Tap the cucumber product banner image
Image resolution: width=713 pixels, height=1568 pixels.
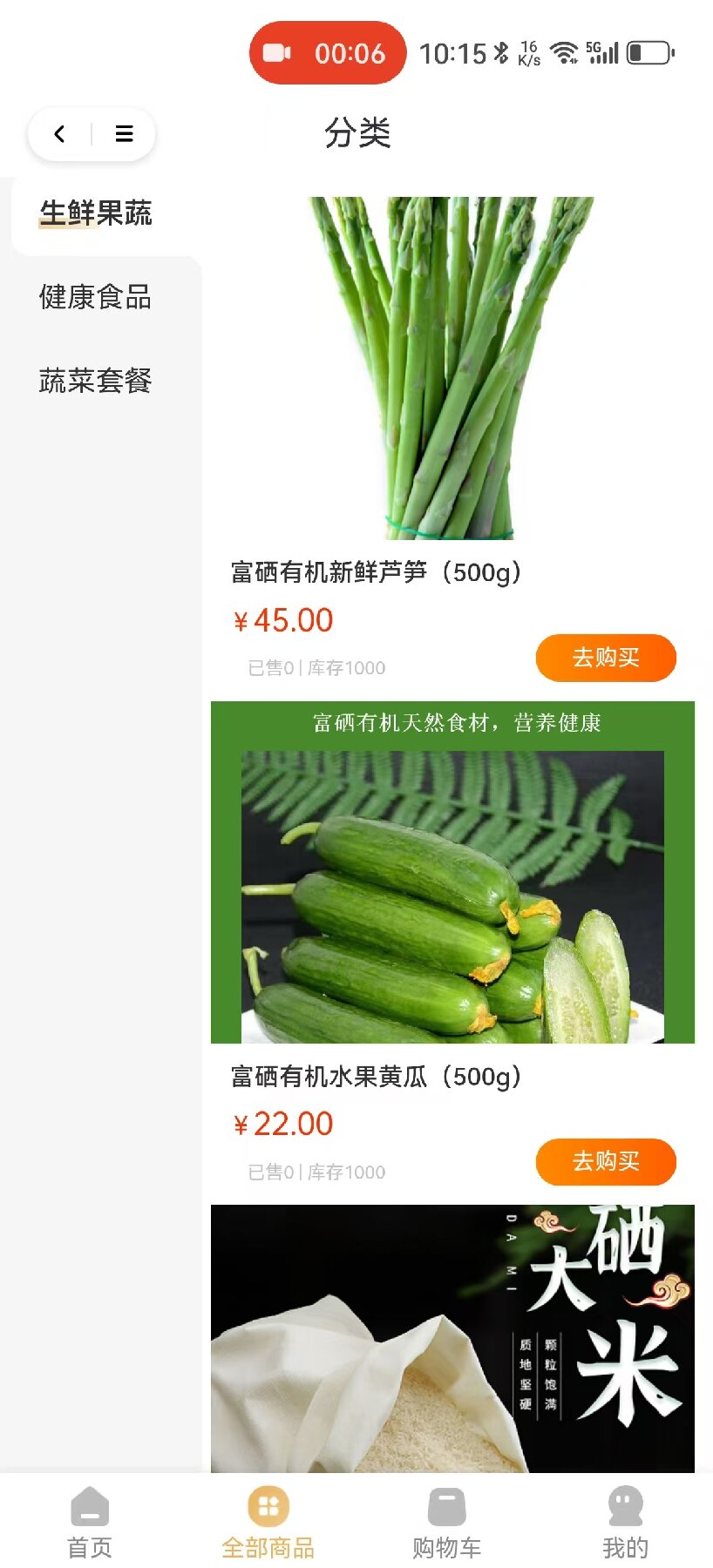[x=460, y=871]
